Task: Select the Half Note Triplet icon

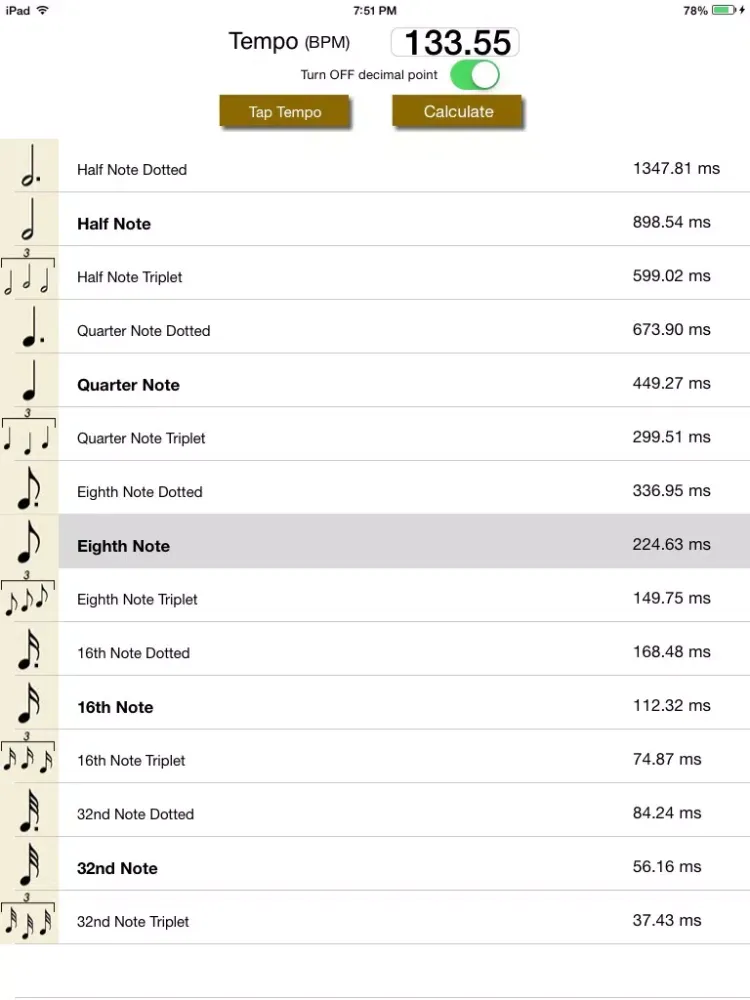Action: click(29, 277)
